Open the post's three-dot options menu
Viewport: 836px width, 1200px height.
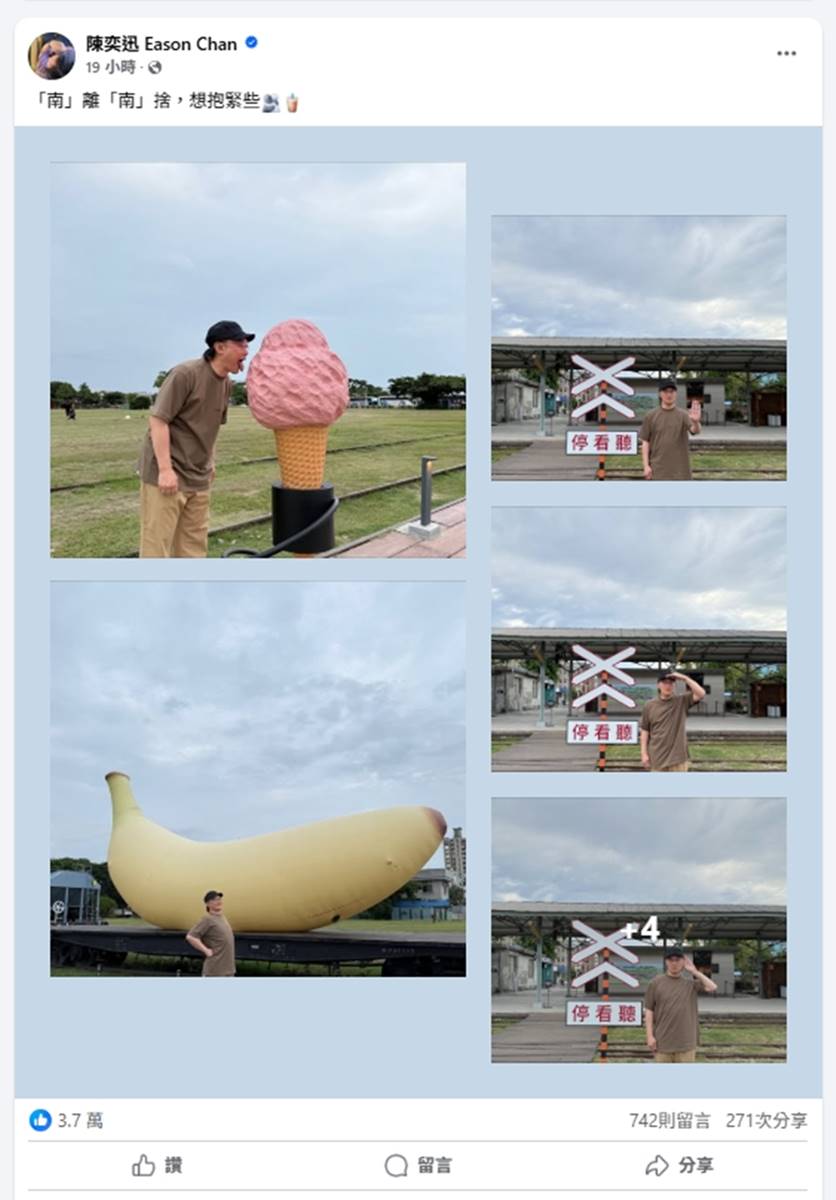click(x=786, y=53)
